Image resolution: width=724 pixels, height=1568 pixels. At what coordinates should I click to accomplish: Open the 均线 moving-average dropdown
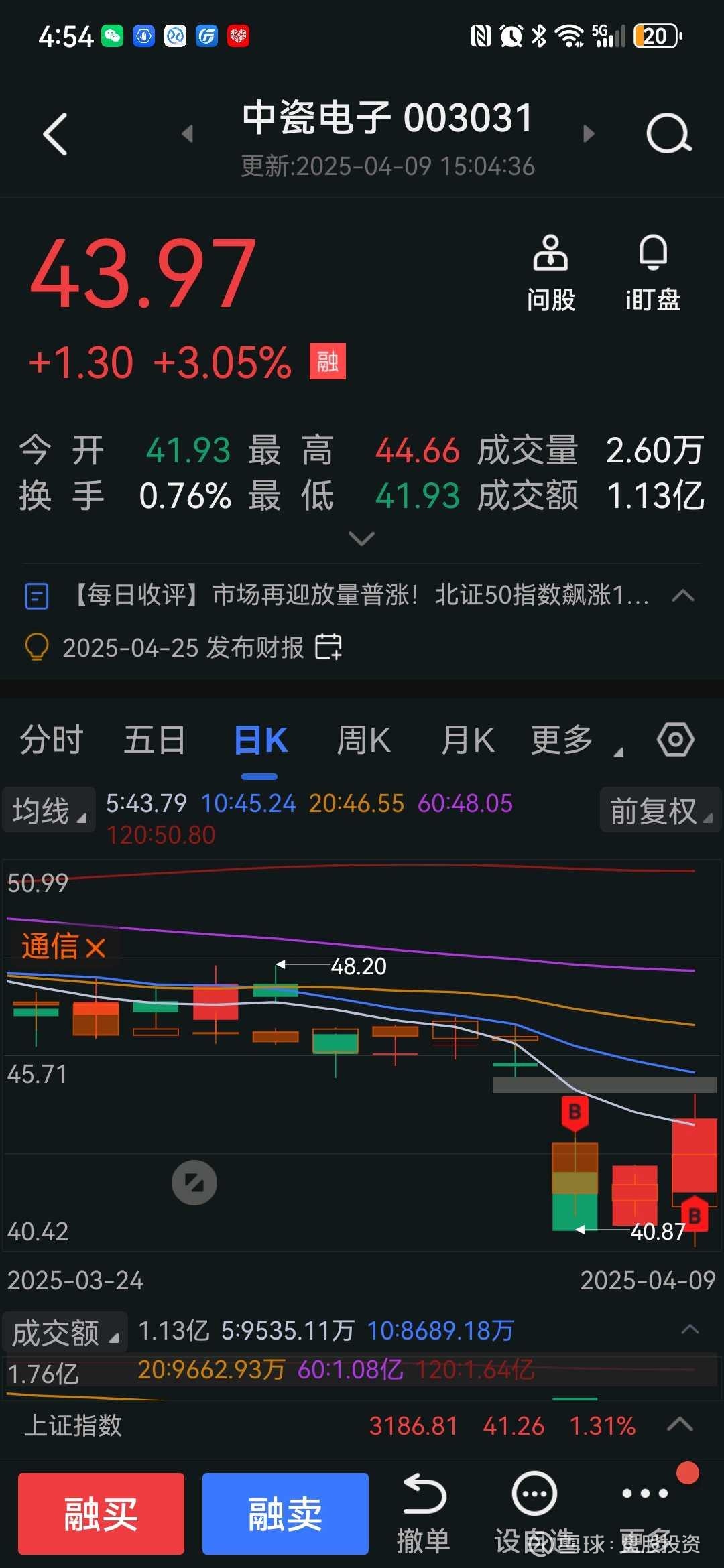[x=48, y=809]
